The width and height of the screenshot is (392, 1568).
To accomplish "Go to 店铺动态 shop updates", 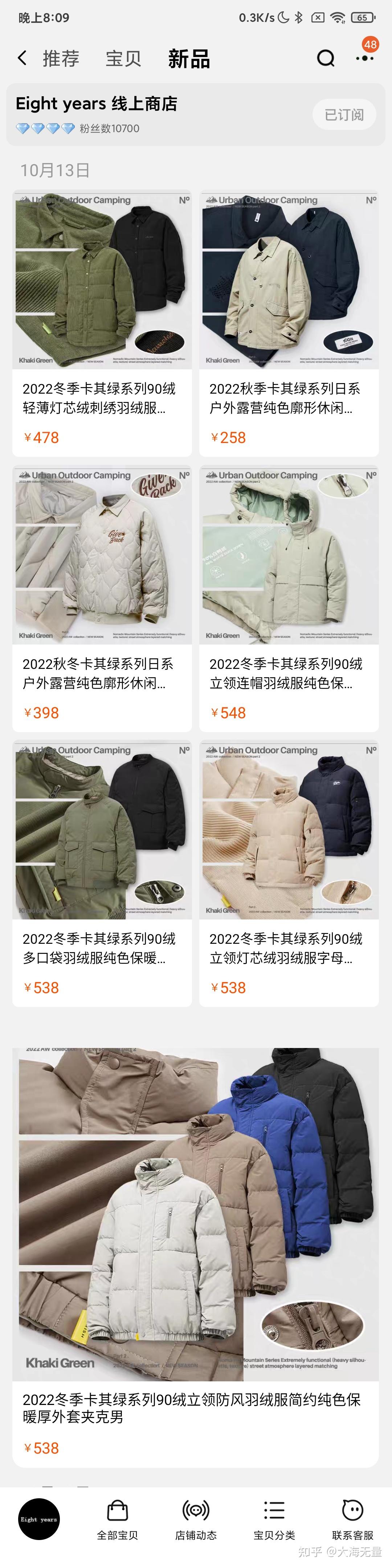I will pos(196,1519).
